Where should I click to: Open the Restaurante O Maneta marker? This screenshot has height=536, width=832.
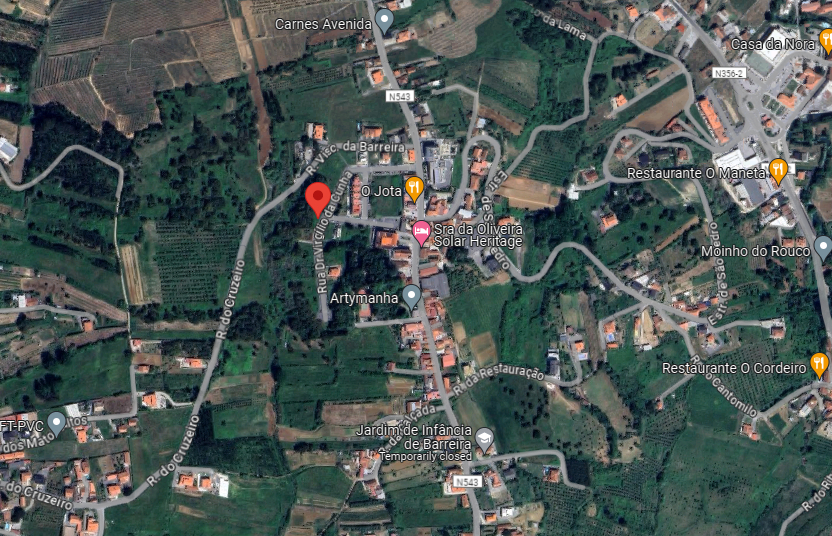778,169
